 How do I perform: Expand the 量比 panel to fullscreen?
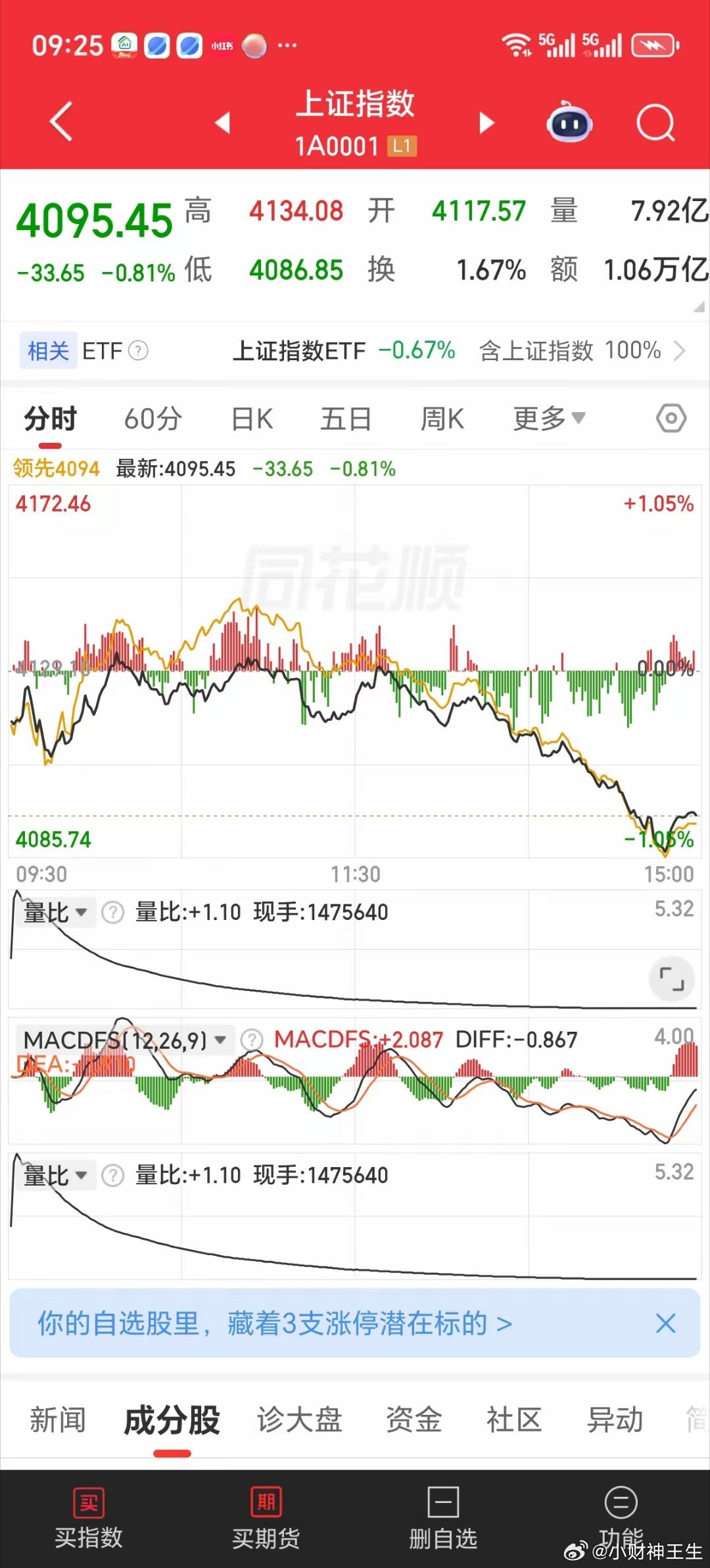point(671,979)
